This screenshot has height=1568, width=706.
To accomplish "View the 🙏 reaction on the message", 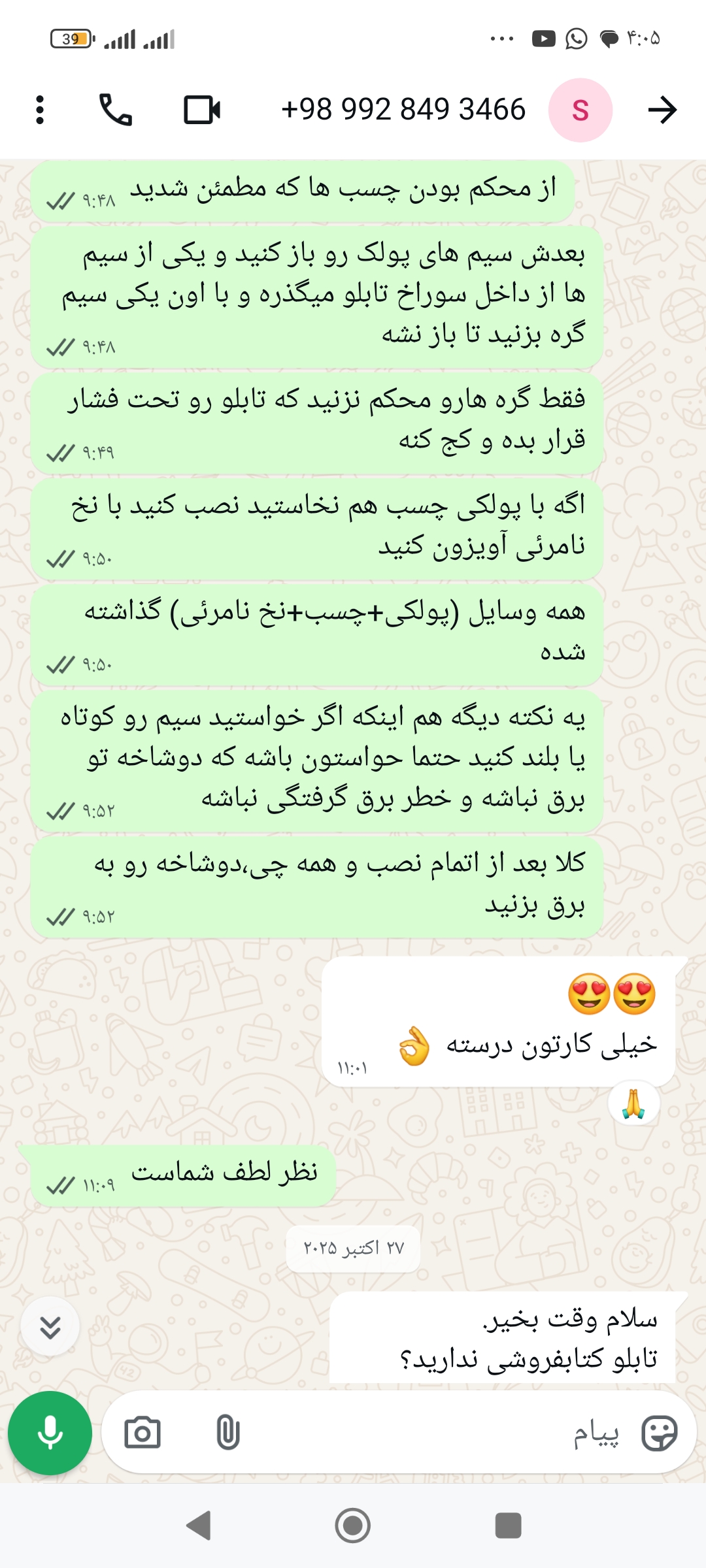I will coord(633,1103).
